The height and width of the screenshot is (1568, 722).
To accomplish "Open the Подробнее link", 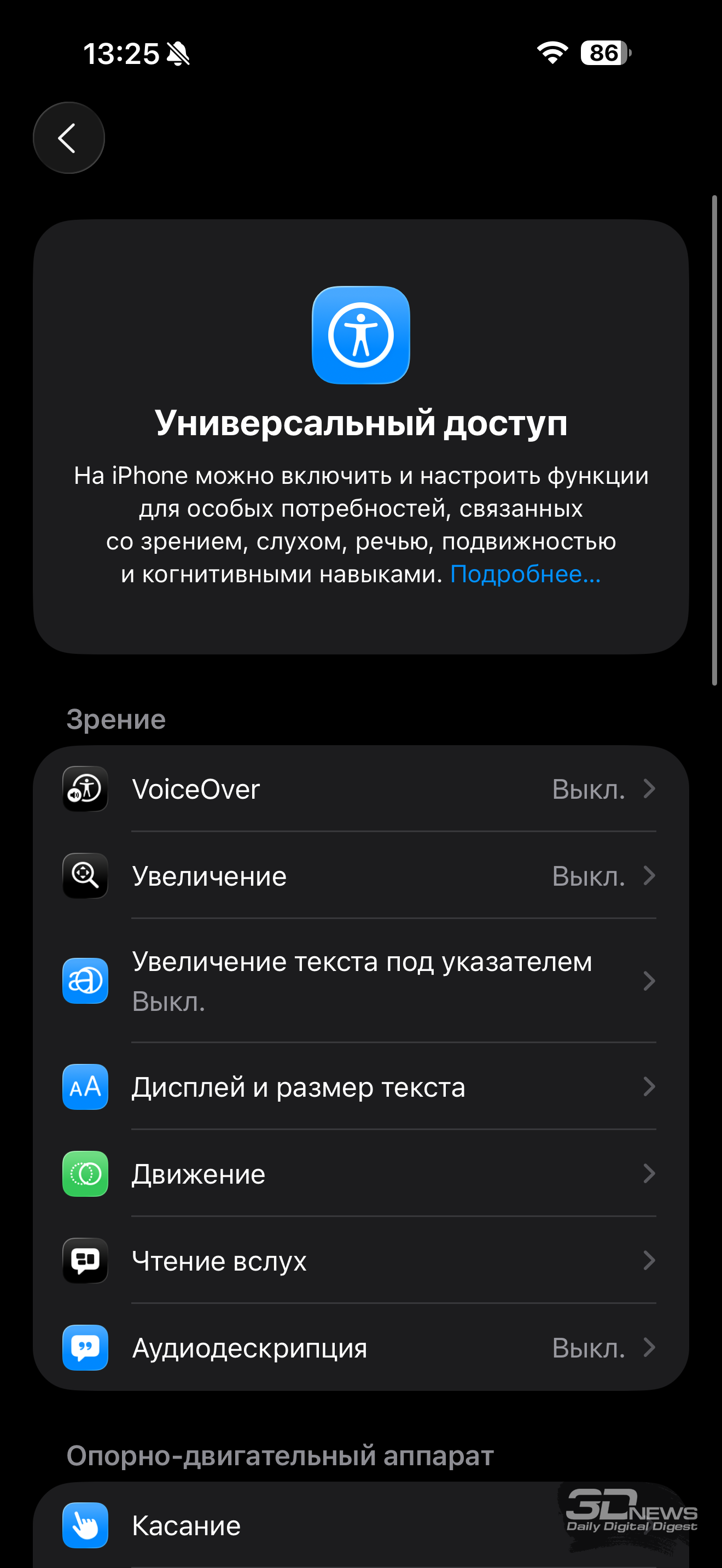I will (x=525, y=574).
